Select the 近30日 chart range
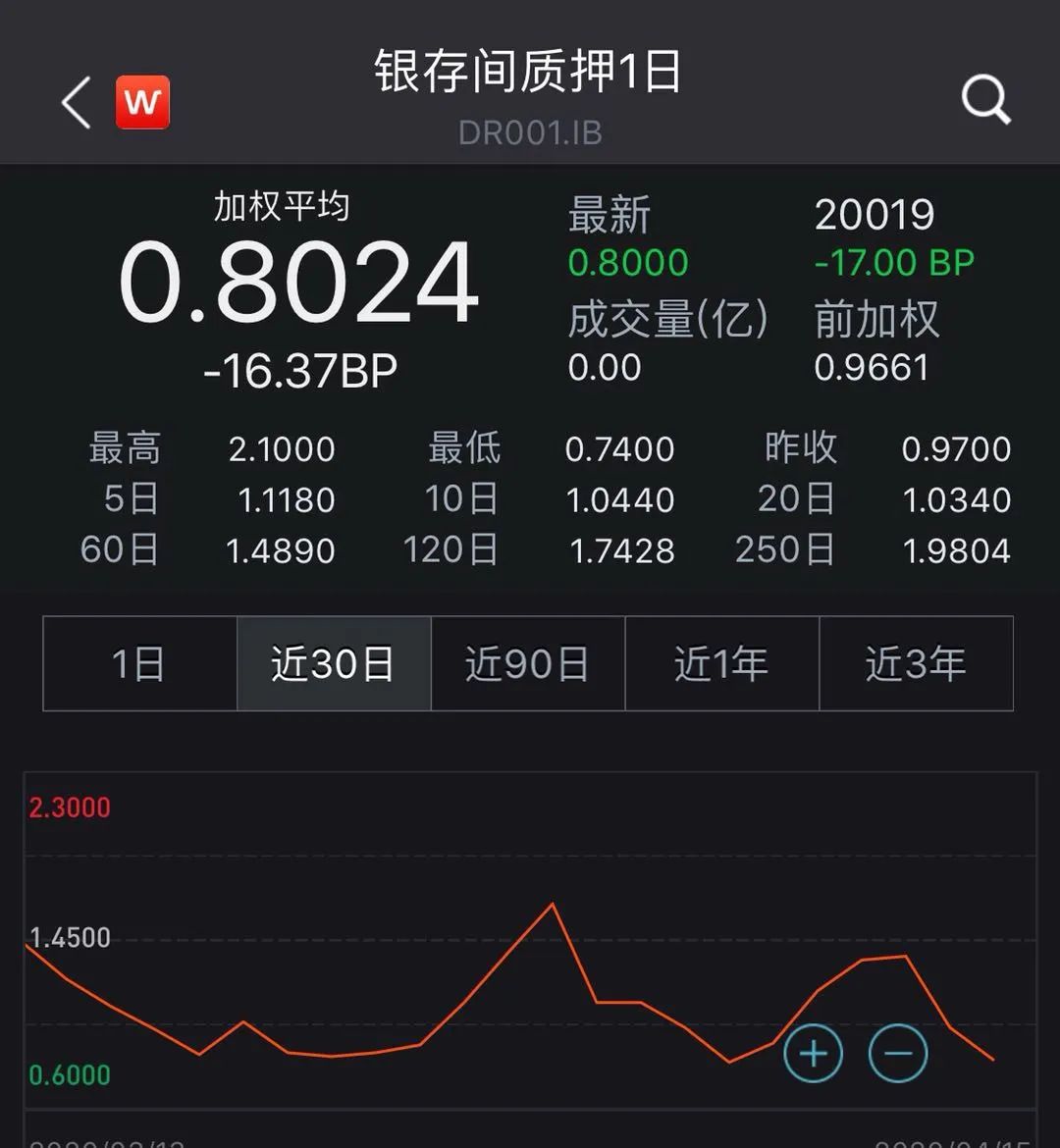Image resolution: width=1060 pixels, height=1148 pixels. pos(333,664)
